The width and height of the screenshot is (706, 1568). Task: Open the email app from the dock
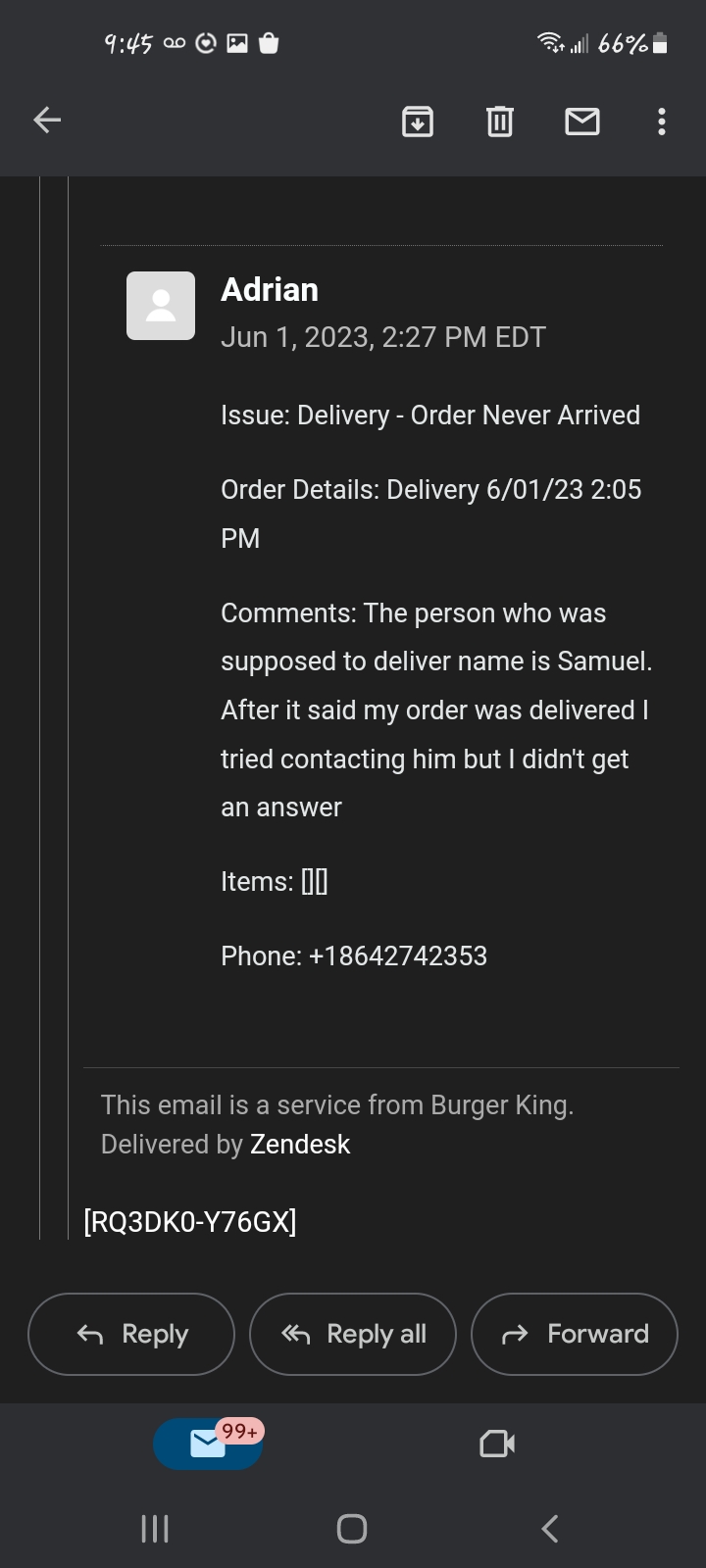click(206, 1443)
